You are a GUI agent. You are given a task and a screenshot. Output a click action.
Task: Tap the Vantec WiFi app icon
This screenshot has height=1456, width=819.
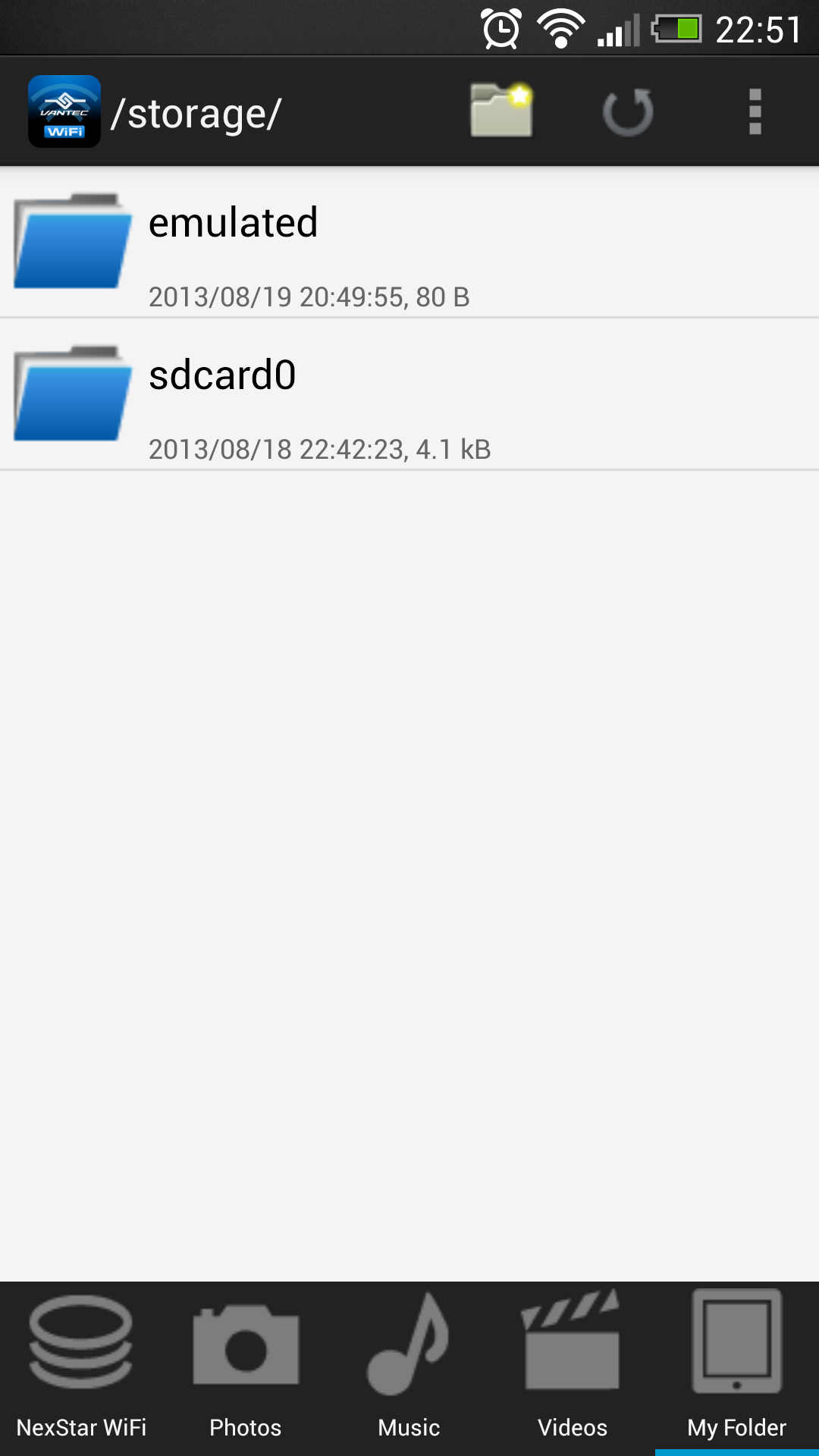tap(64, 111)
